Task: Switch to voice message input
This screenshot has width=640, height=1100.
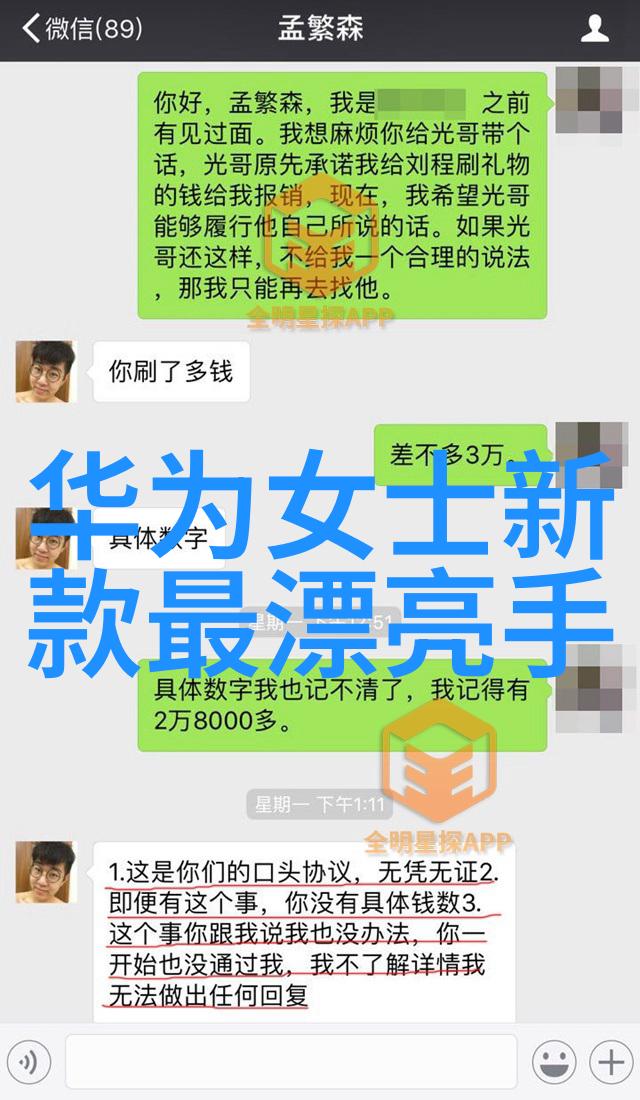Action: 30,1061
